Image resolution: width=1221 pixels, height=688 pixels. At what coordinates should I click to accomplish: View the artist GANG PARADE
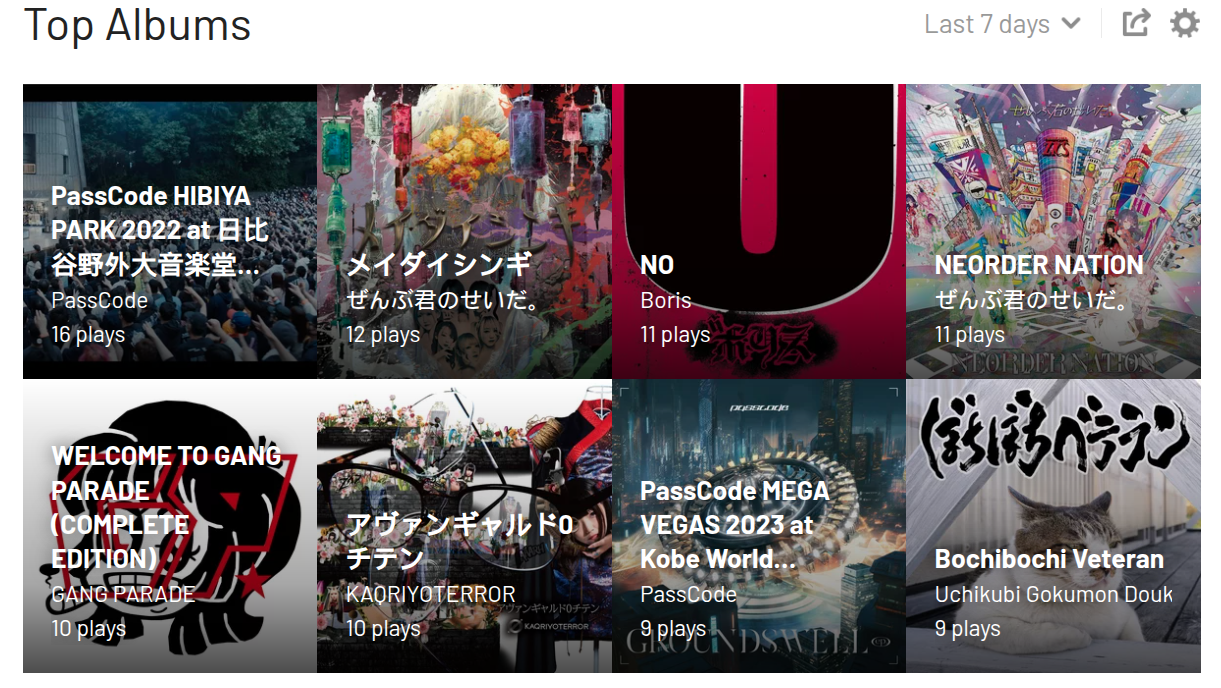pos(122,594)
